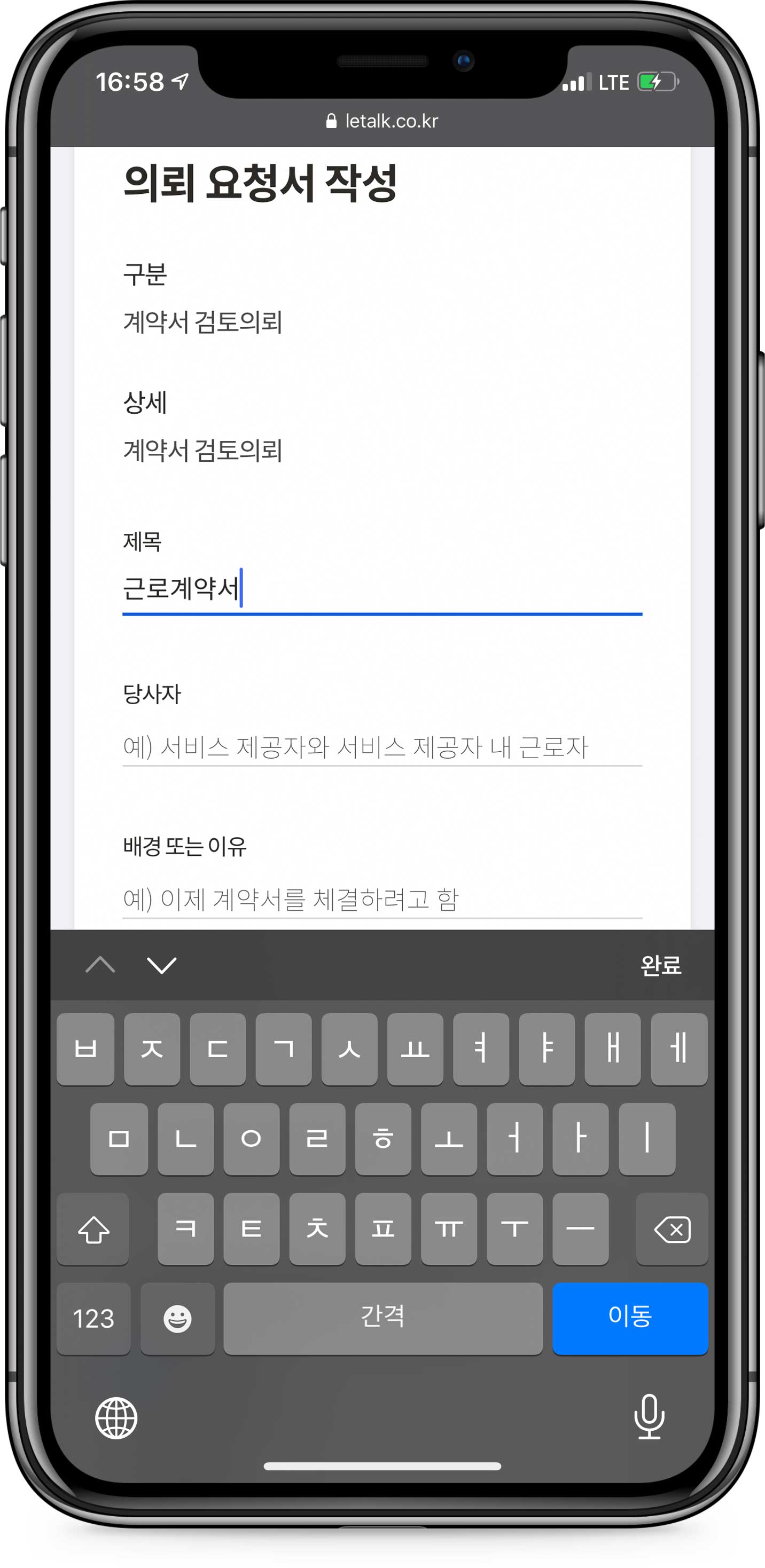Change keyboard language with globe icon
This screenshot has width=765, height=1568.
click(x=116, y=1417)
